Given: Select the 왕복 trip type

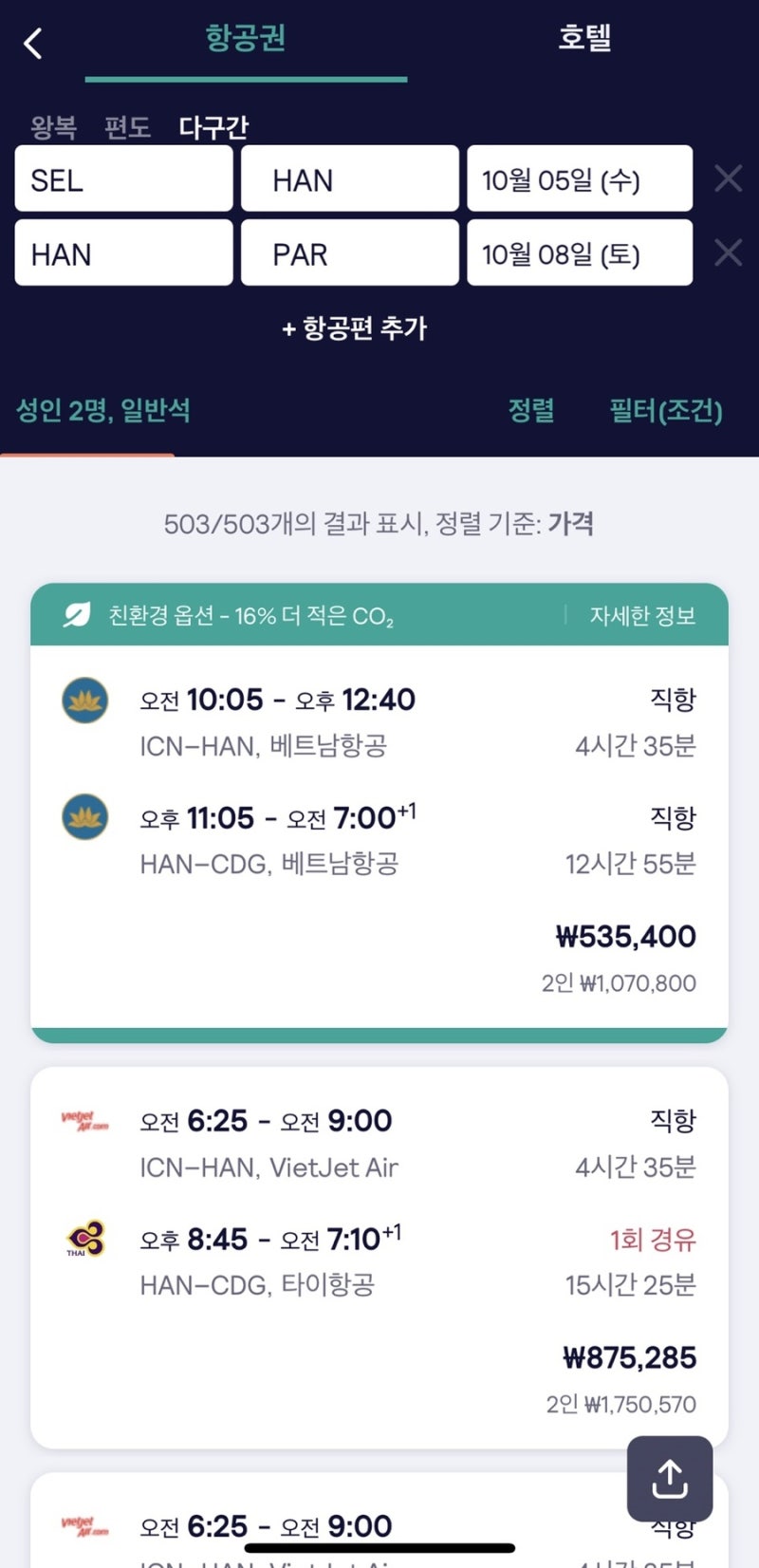Looking at the screenshot, I should (x=53, y=126).
